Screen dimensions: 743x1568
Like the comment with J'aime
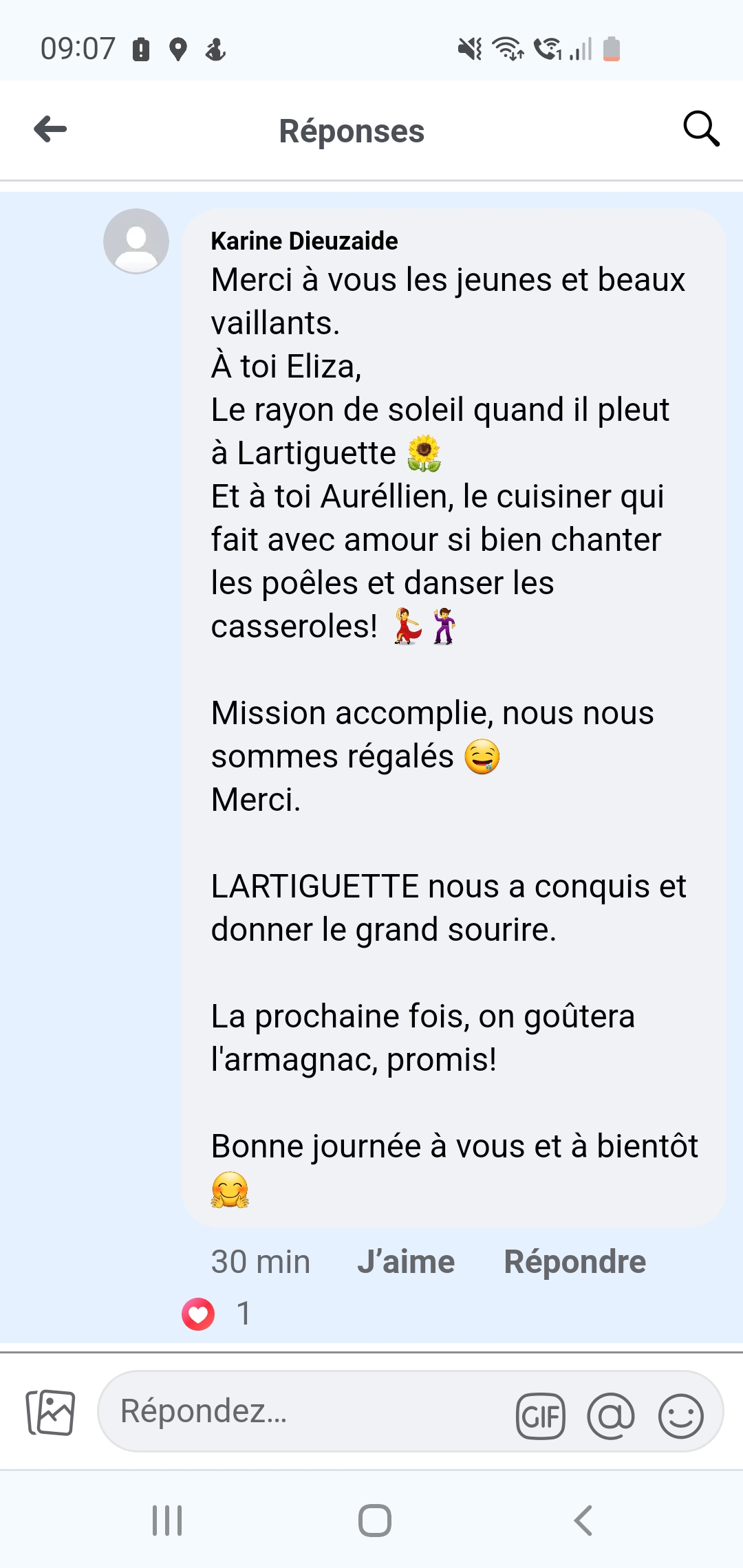tap(406, 1262)
